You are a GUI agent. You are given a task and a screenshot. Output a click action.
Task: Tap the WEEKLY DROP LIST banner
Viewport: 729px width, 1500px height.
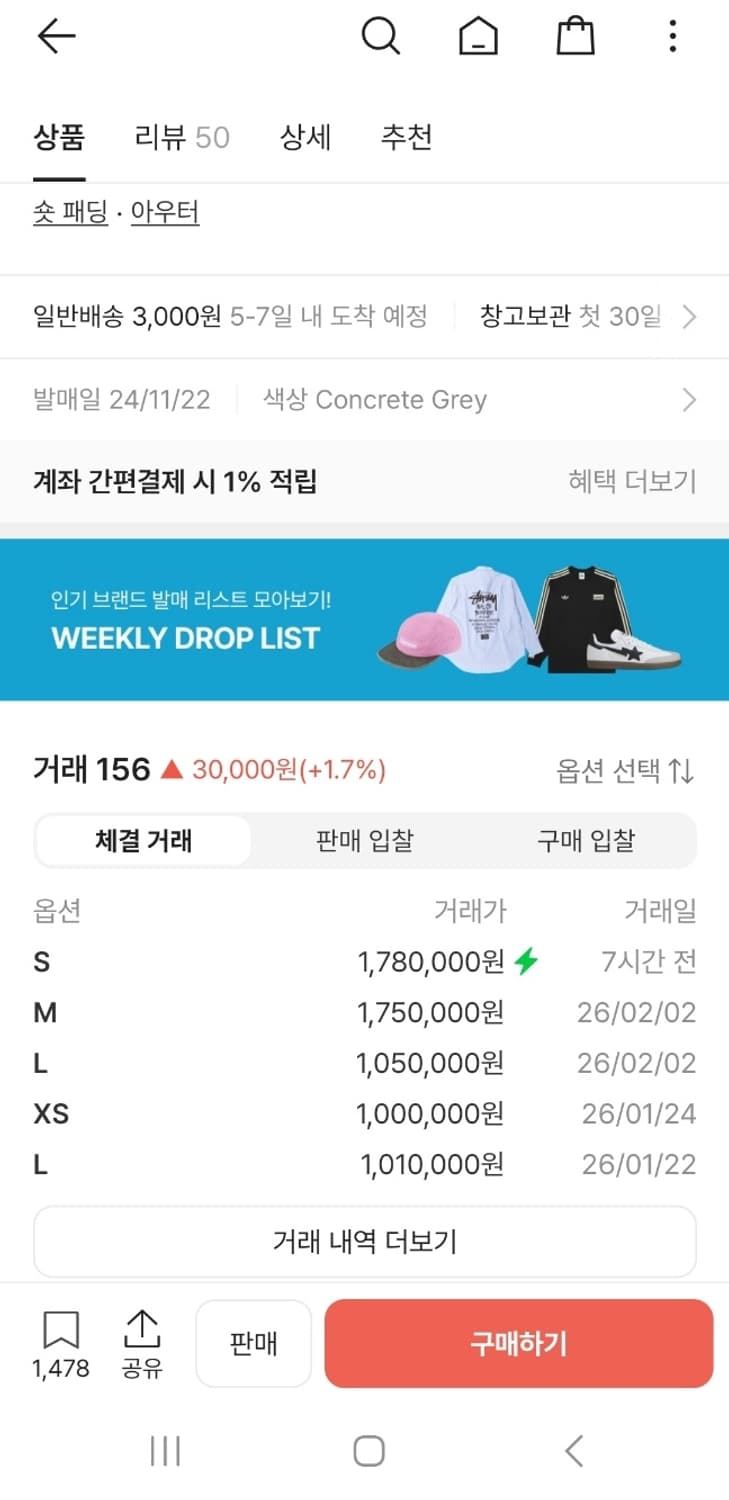coord(364,619)
